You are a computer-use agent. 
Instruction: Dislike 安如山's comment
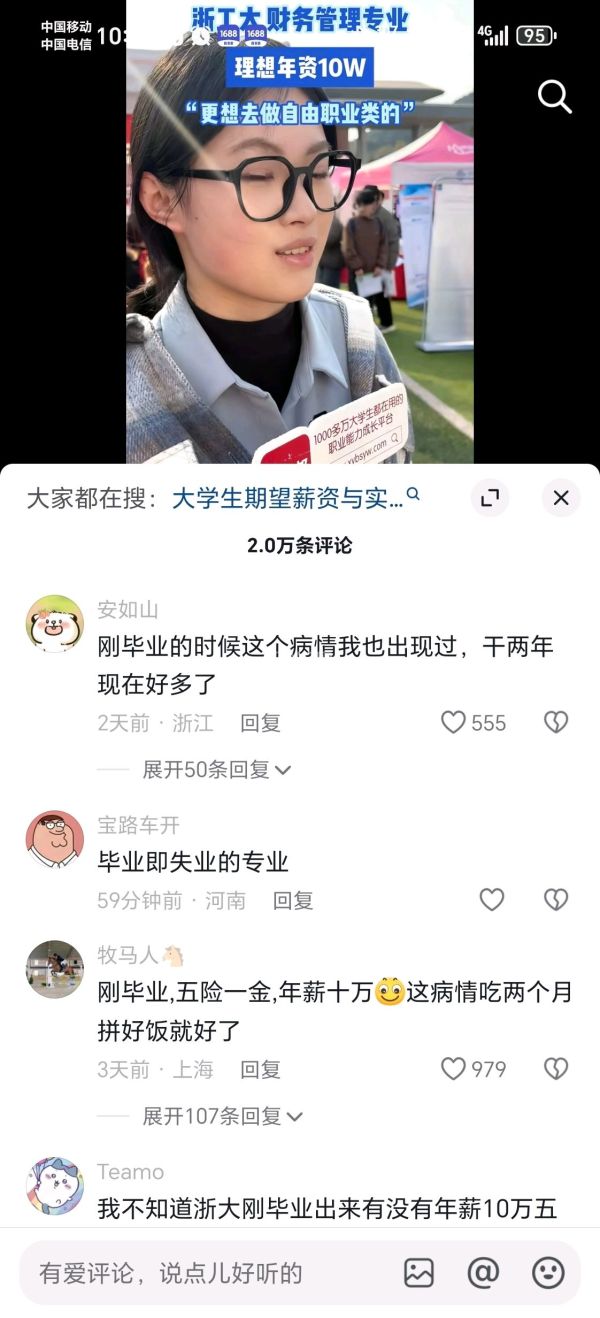coord(555,722)
